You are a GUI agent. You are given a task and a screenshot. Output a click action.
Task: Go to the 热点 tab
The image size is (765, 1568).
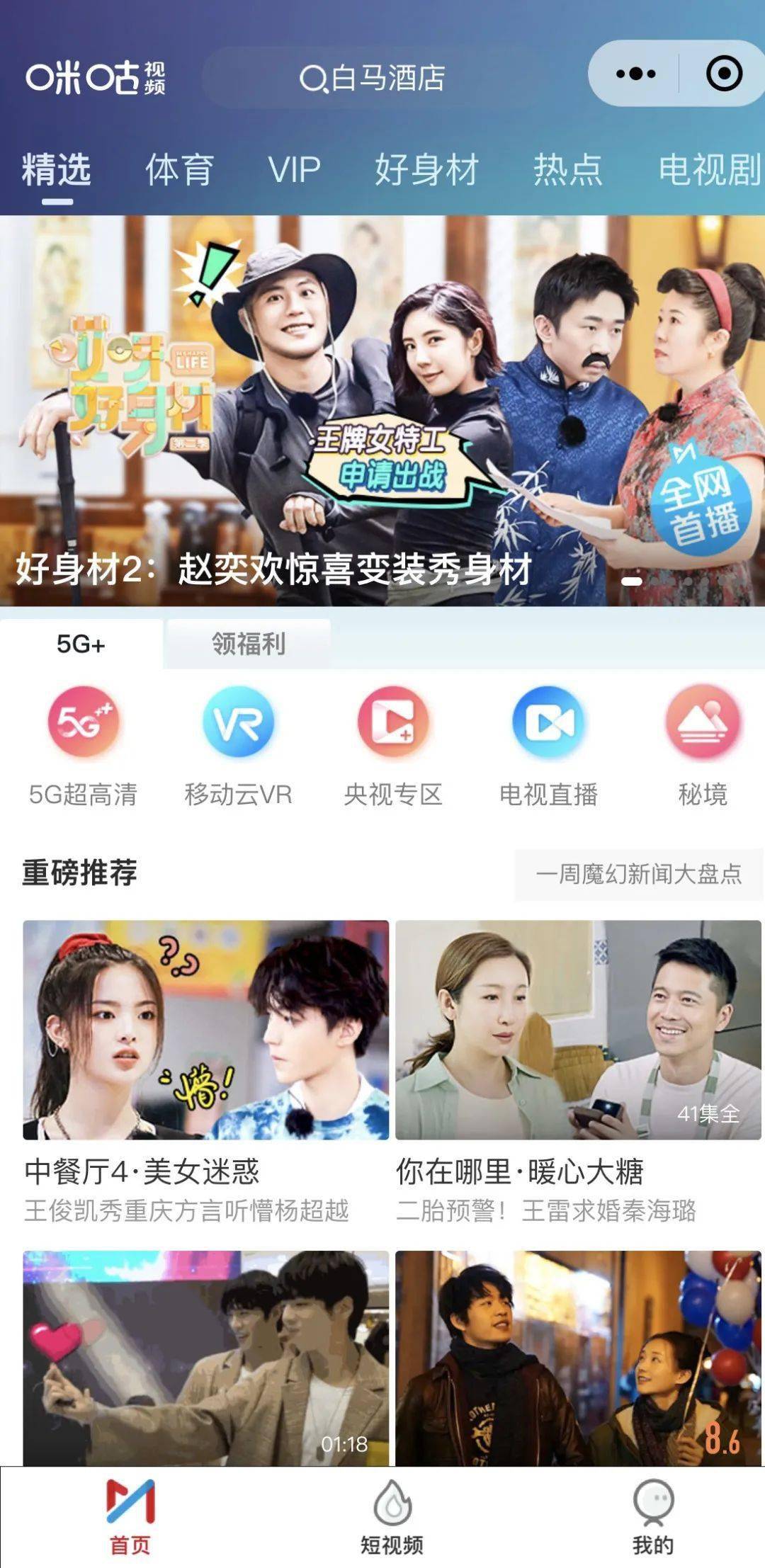click(567, 170)
